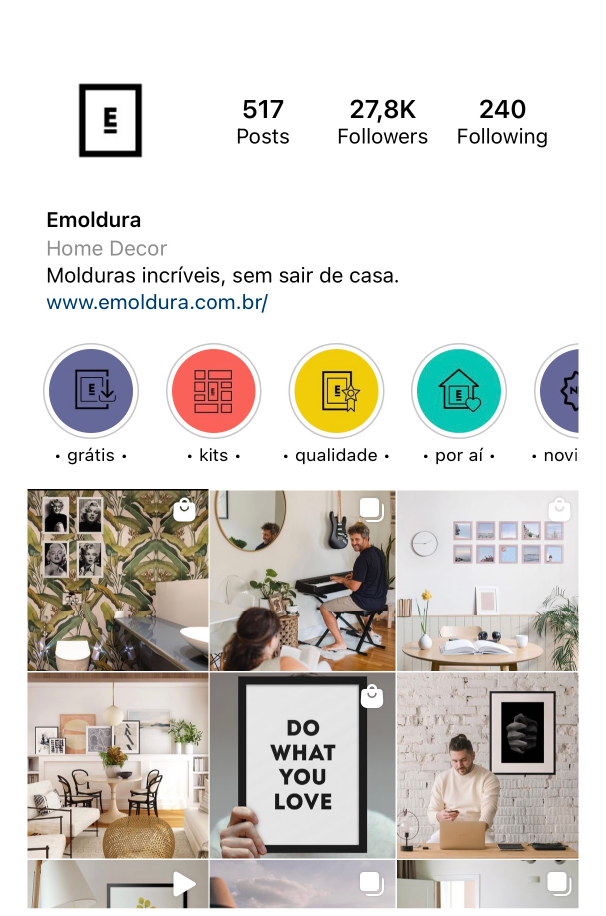
Task: Open the Marilyn Monroe frames wallpaper post
Action: 117,579
